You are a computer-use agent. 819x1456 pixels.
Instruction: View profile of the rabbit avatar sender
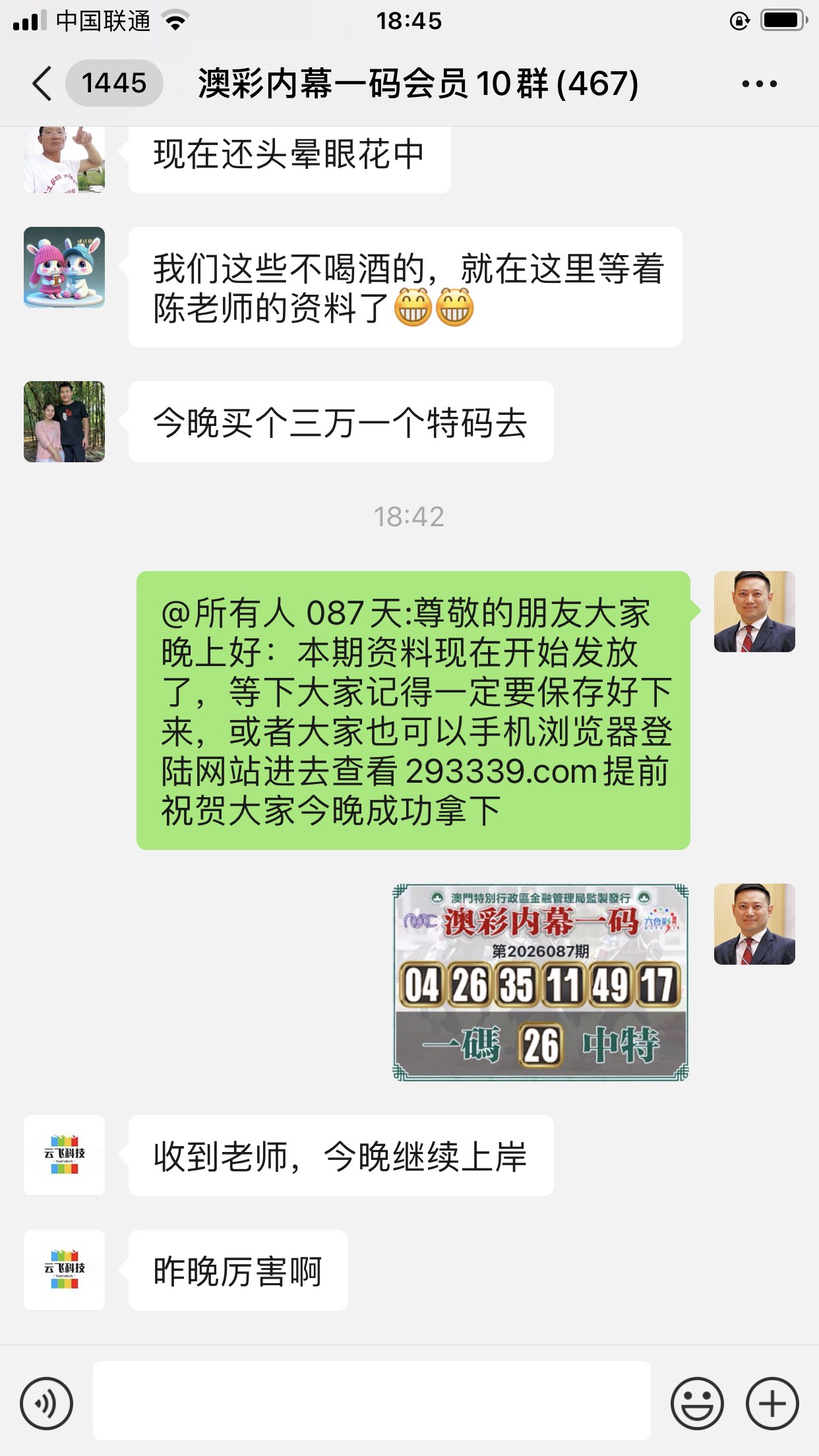click(64, 267)
